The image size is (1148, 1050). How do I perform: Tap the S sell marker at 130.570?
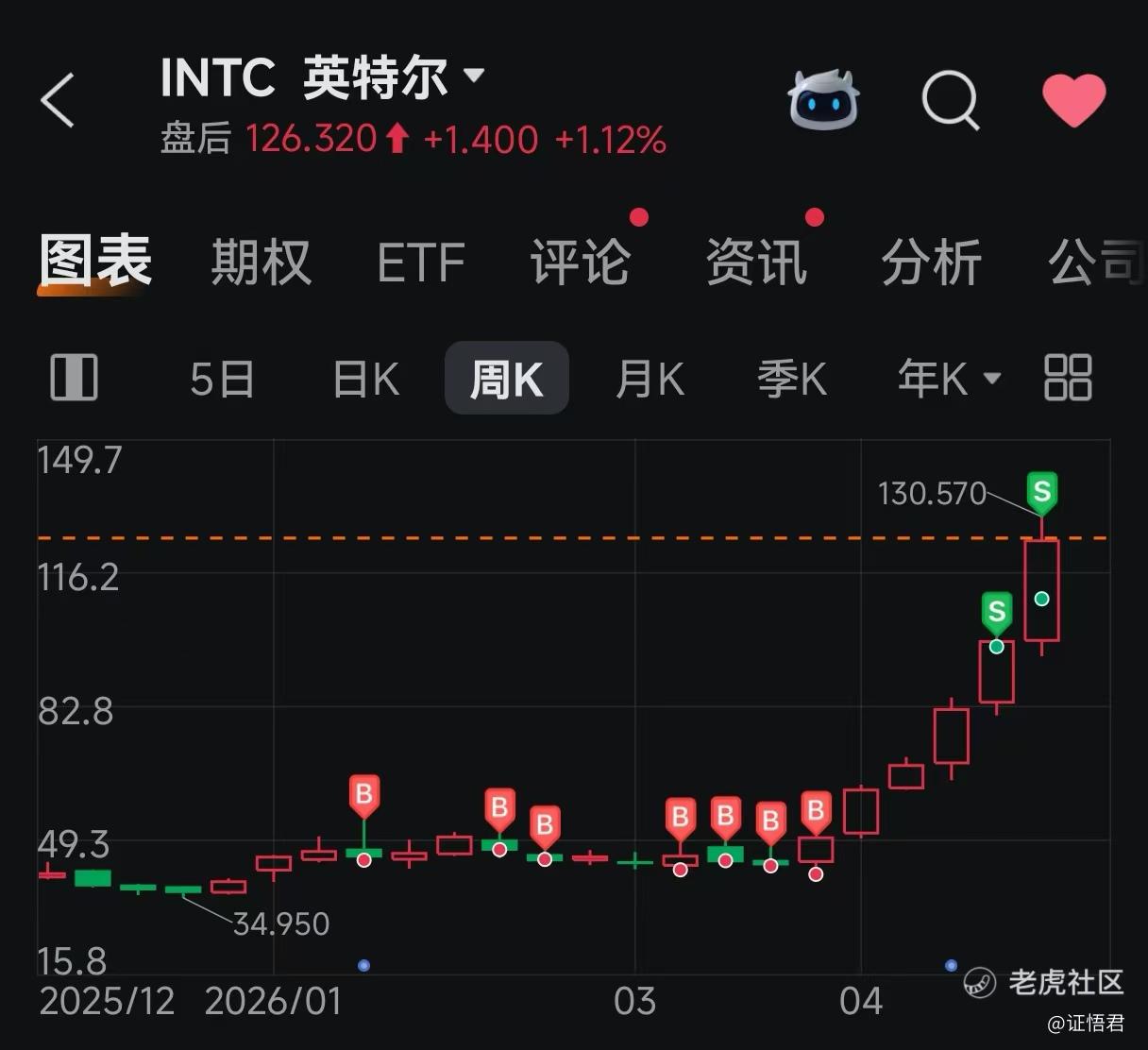click(x=1042, y=493)
